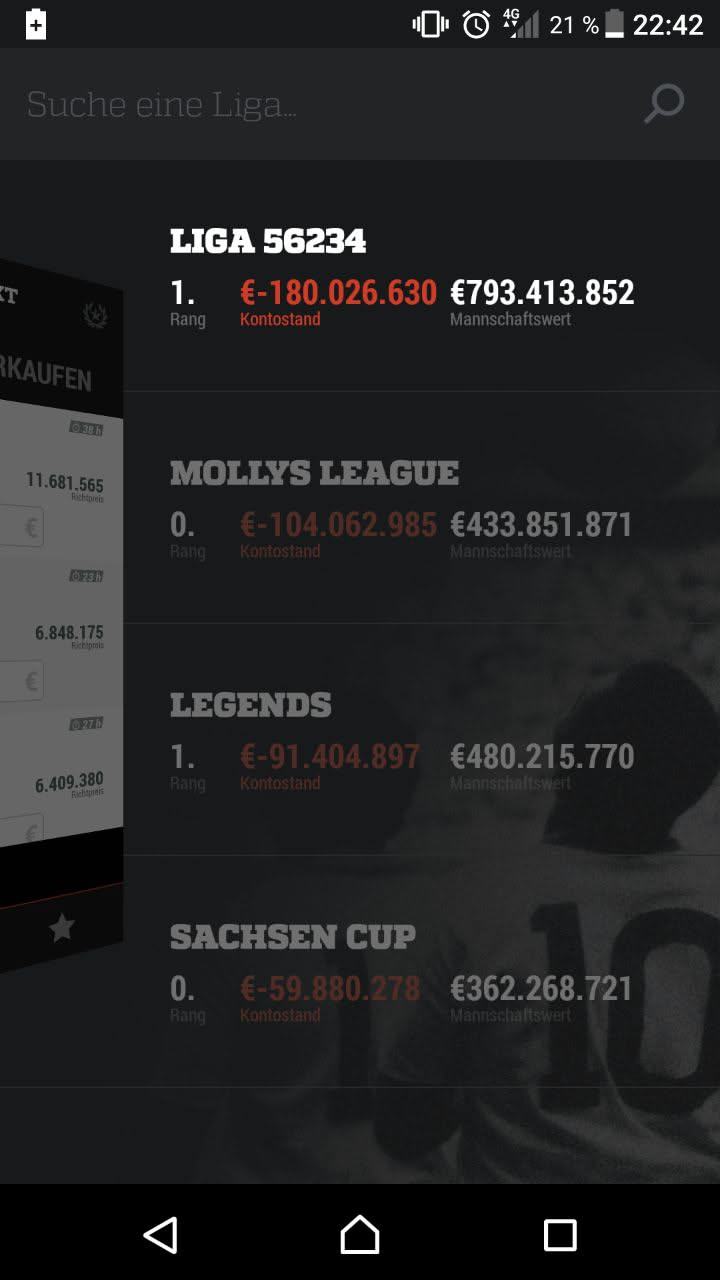Choose the Sachsen Cup league

(400, 972)
